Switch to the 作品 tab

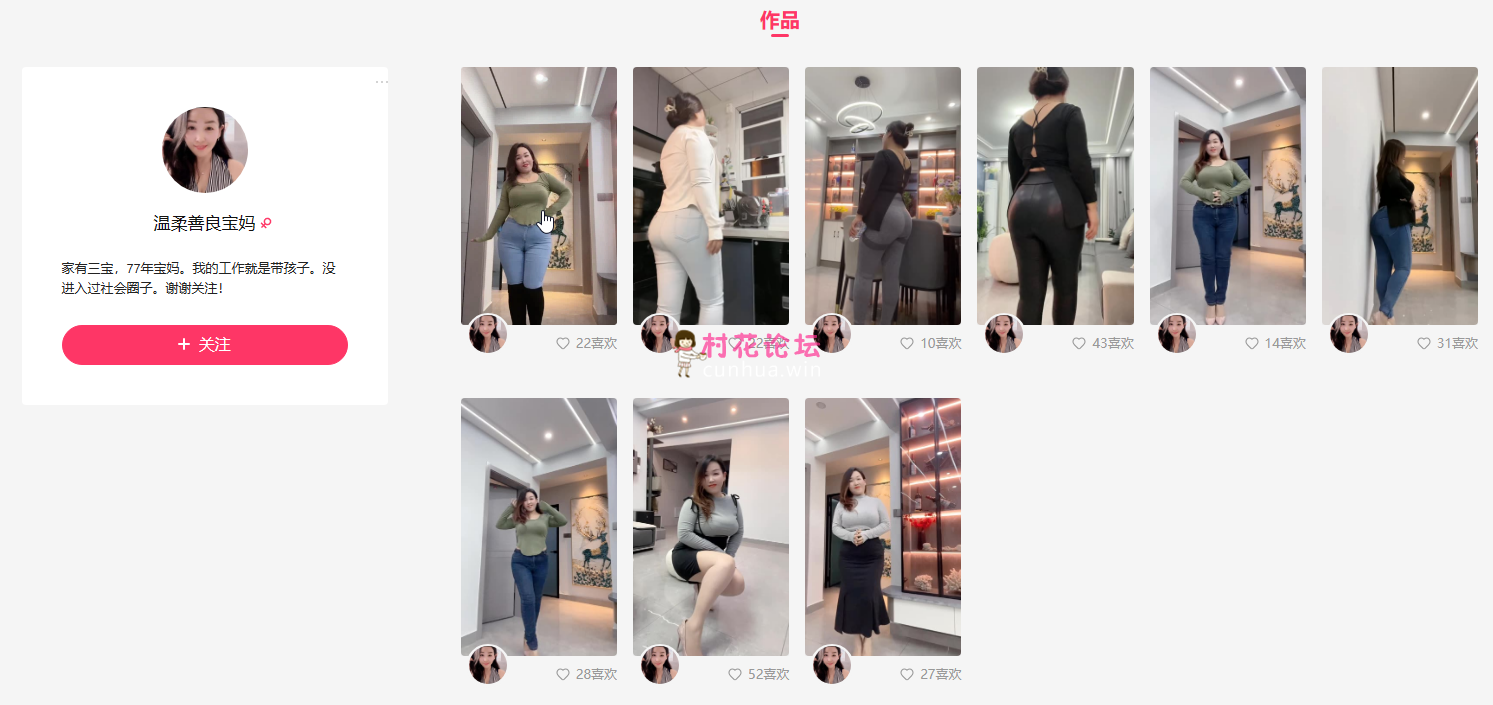[x=779, y=21]
